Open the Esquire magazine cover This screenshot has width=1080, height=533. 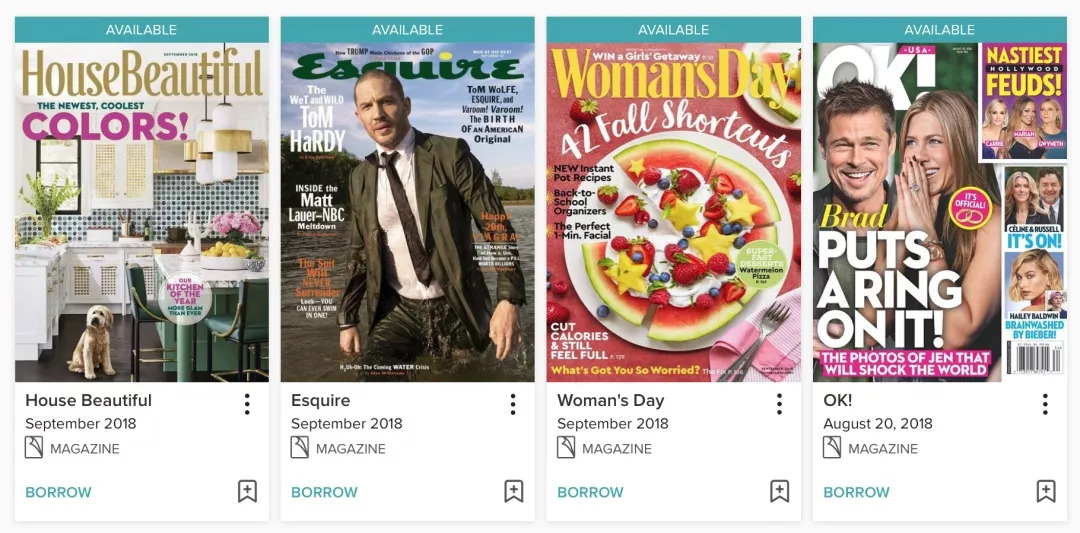[407, 212]
